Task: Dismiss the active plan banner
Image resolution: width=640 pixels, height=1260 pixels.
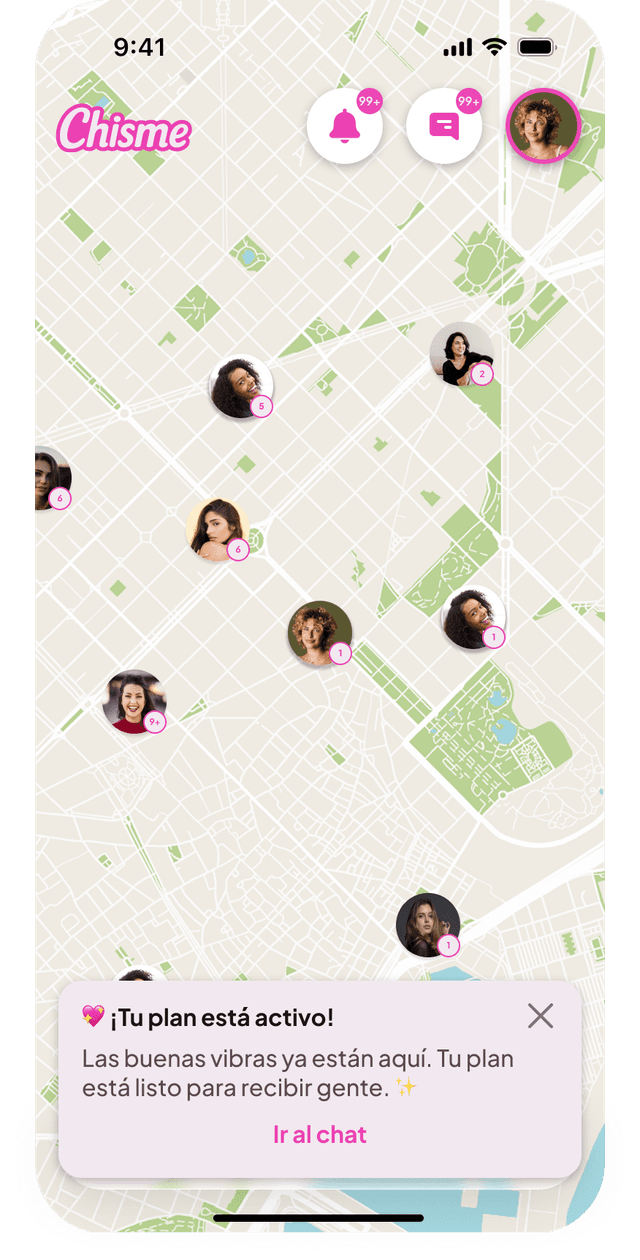Action: 540,1016
